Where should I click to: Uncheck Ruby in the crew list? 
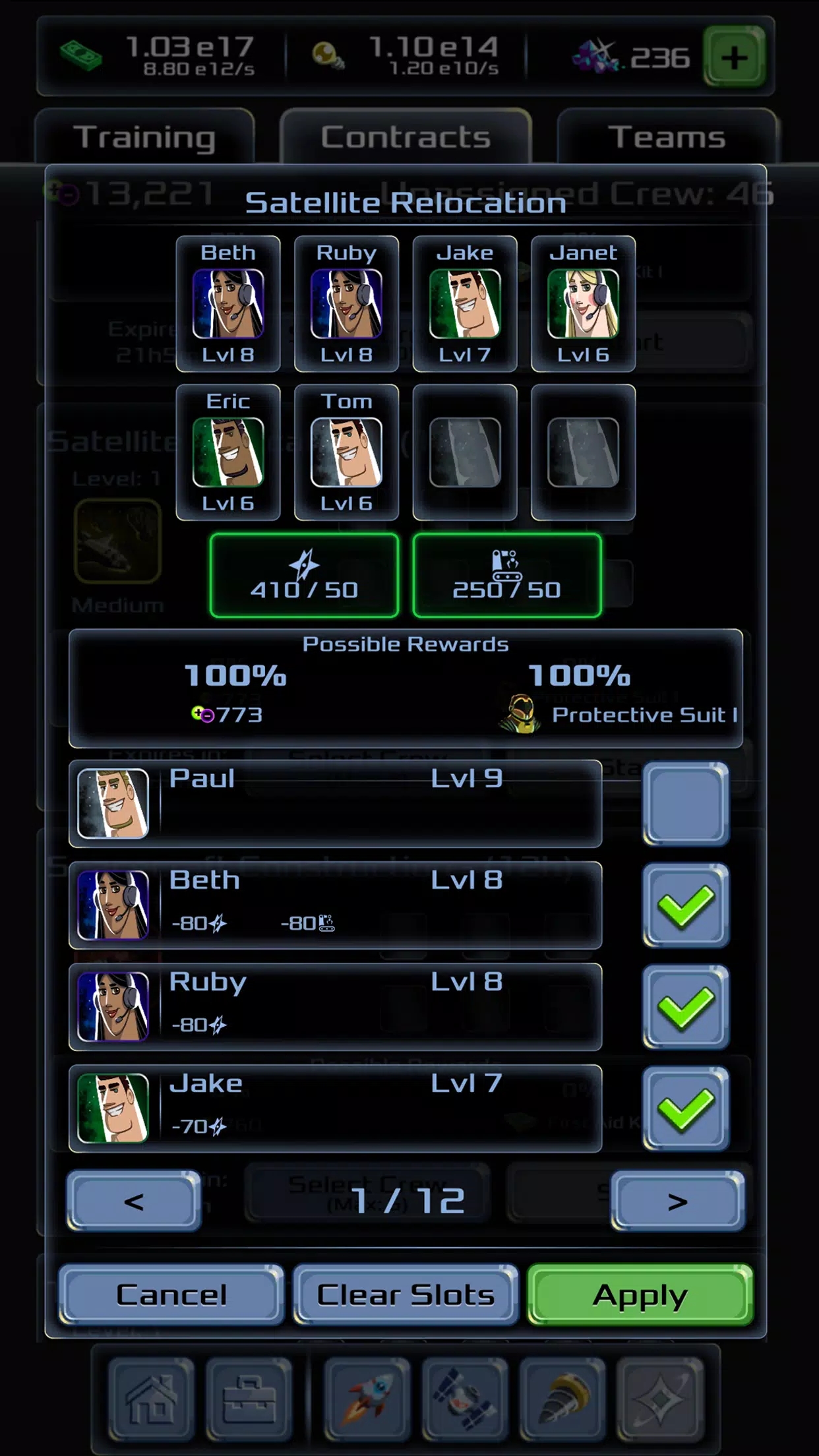pyautogui.click(x=685, y=1007)
